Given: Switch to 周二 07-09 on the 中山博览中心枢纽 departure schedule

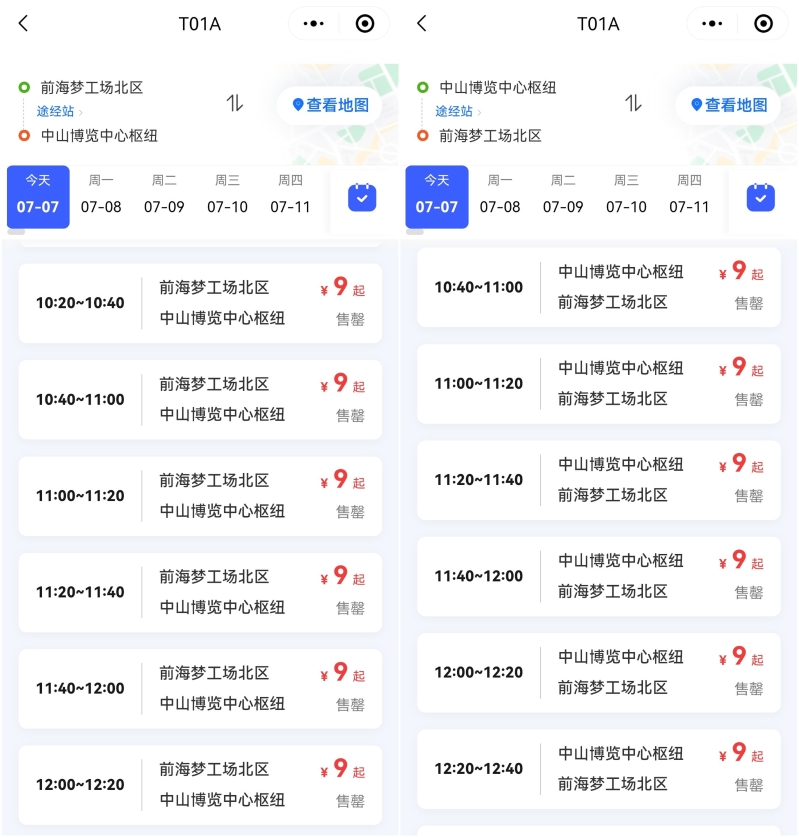Looking at the screenshot, I should 563,196.
